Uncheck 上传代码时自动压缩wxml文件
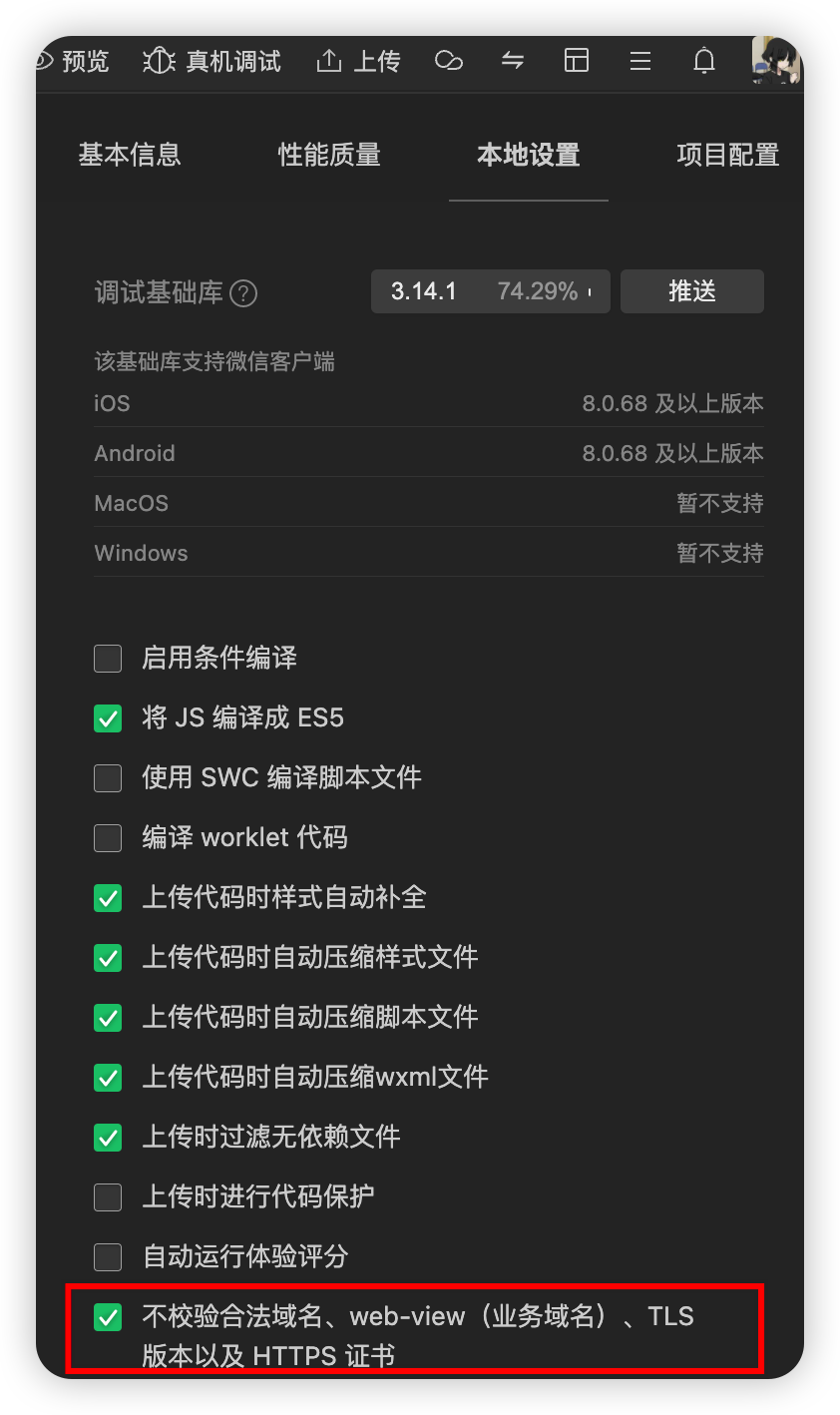This screenshot has width=840, height=1415. point(108,1078)
